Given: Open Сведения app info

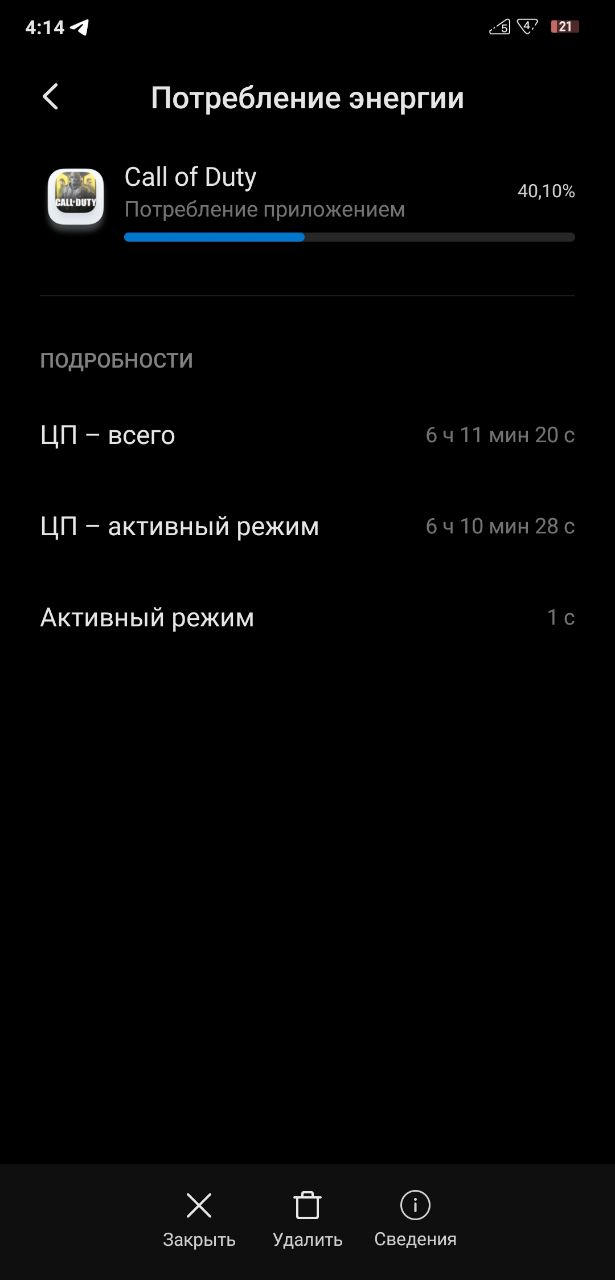Looking at the screenshot, I should (x=415, y=1219).
